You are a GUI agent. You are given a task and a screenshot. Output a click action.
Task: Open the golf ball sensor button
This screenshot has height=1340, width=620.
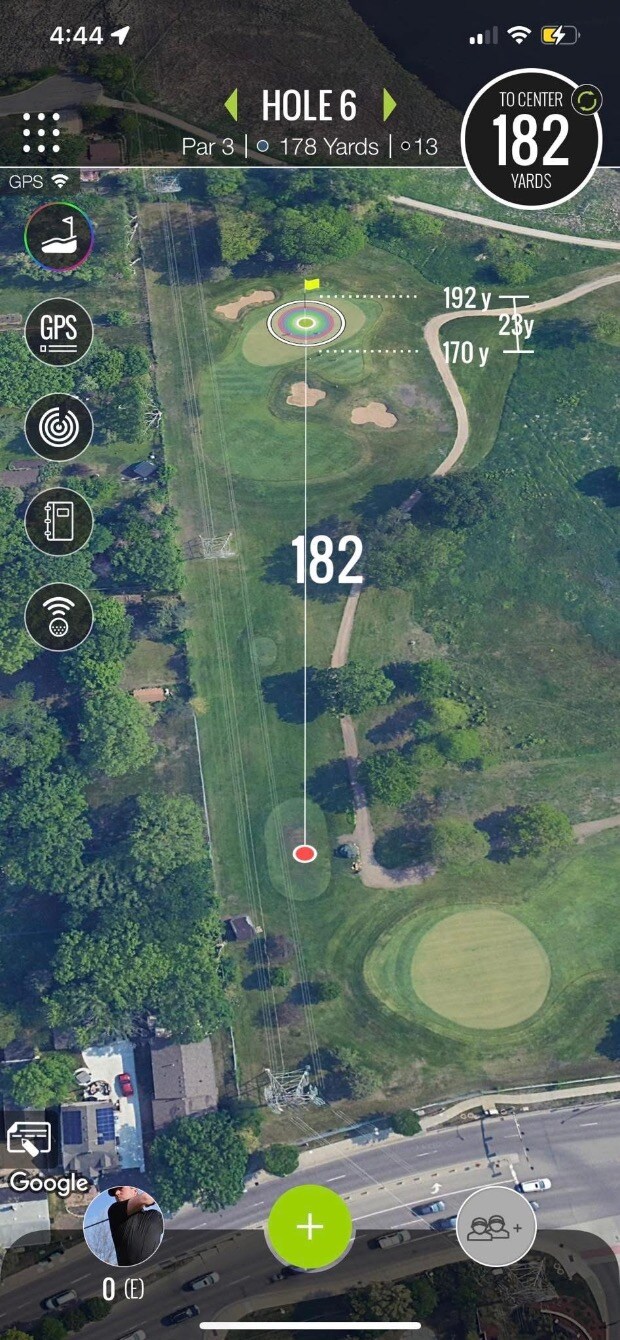click(x=59, y=617)
